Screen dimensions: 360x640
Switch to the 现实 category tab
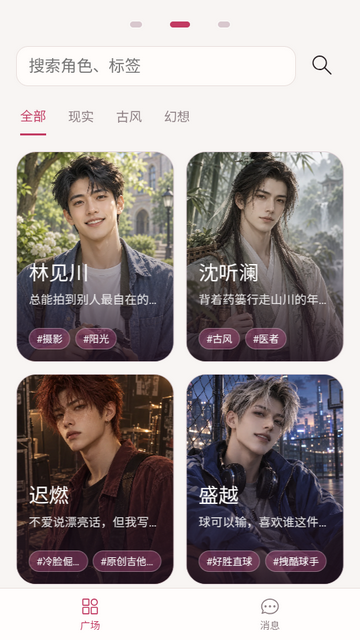point(81,117)
